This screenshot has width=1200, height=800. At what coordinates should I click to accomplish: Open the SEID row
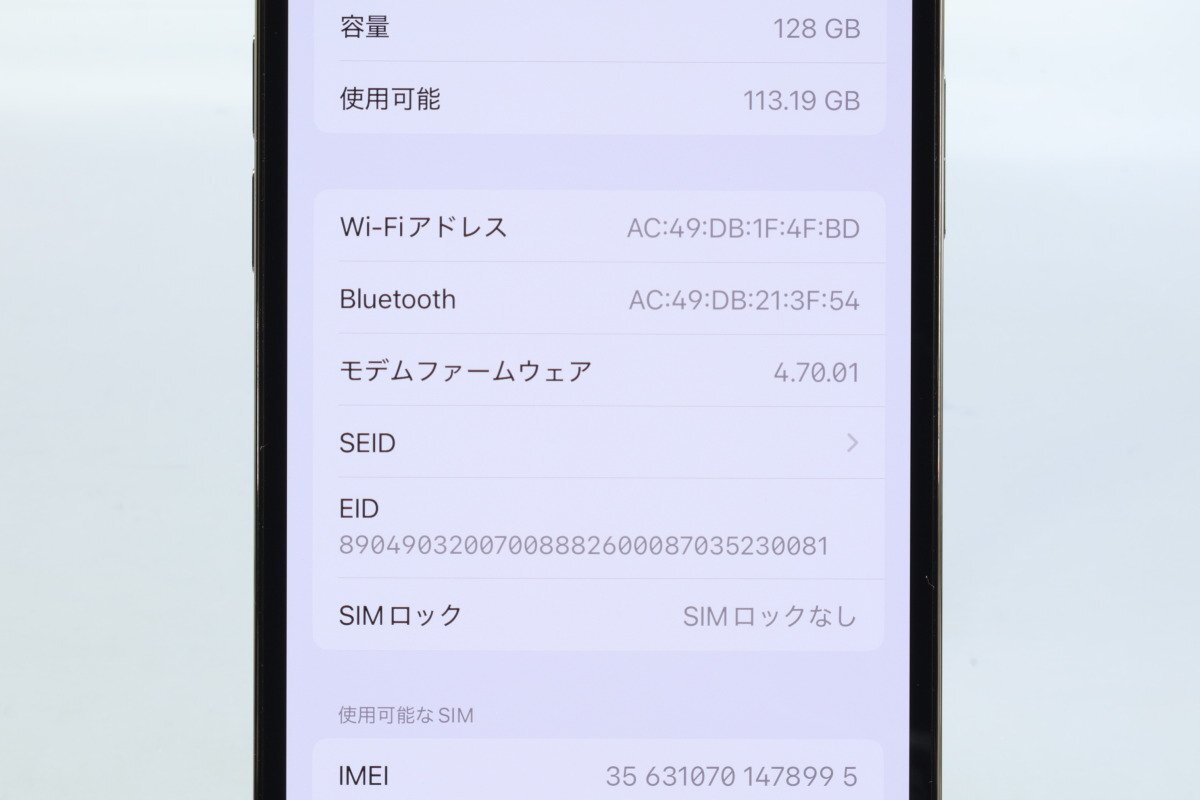[600, 443]
